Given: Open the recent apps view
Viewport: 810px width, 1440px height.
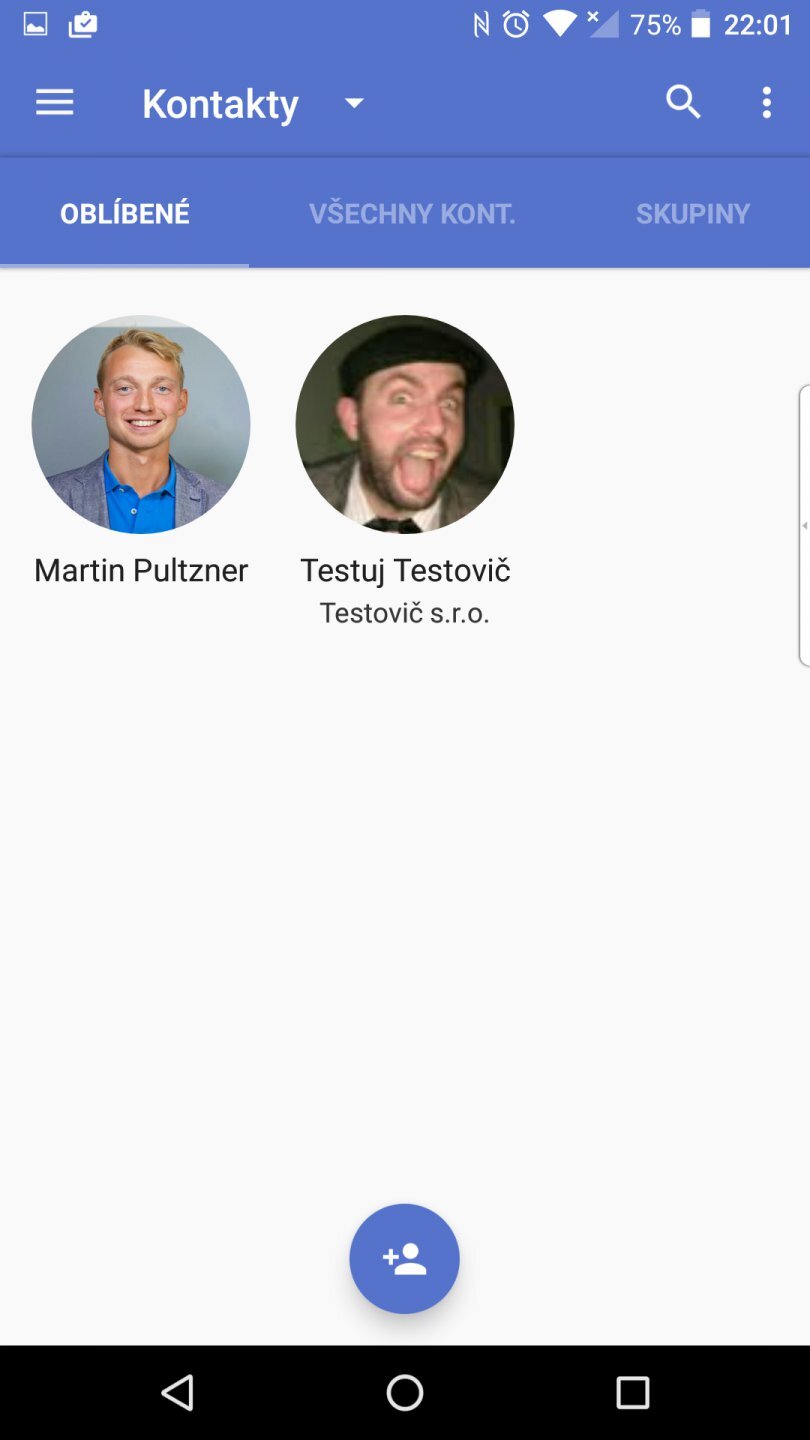Looking at the screenshot, I should [632, 1392].
